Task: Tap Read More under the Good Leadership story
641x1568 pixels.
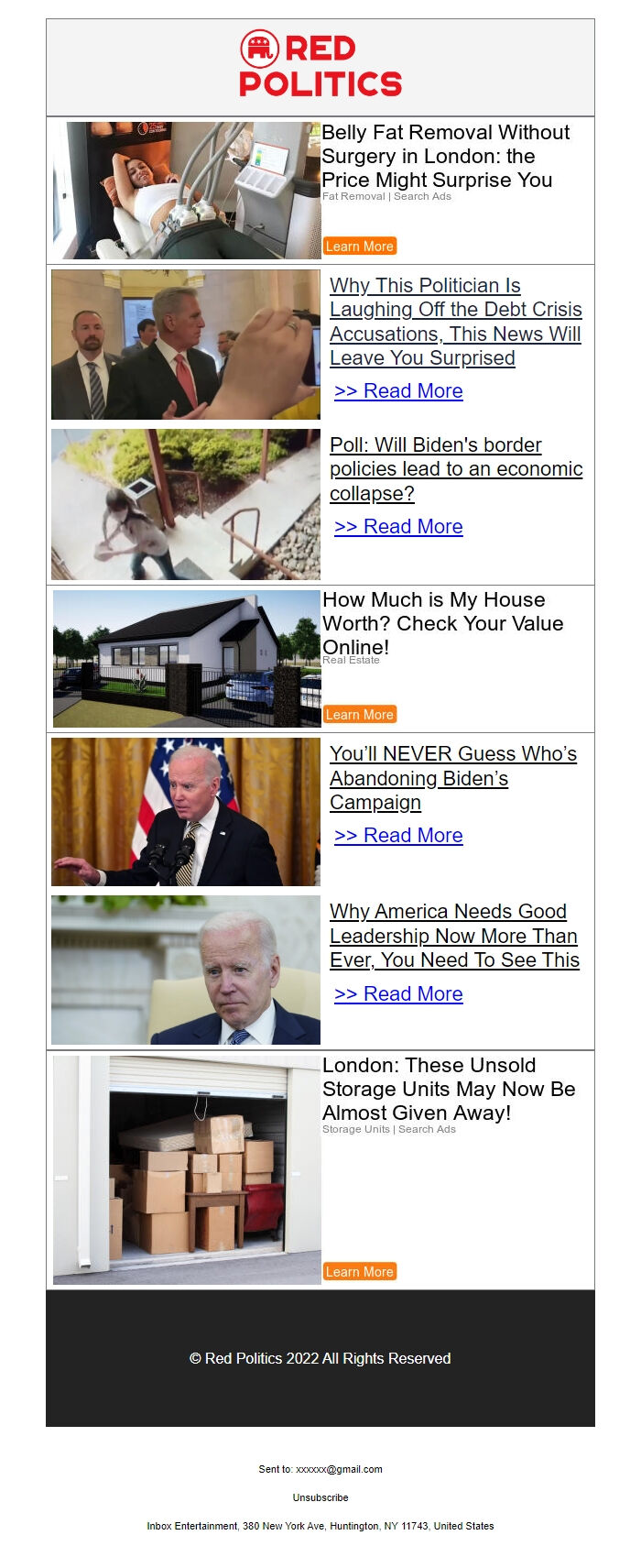Action: (x=398, y=994)
